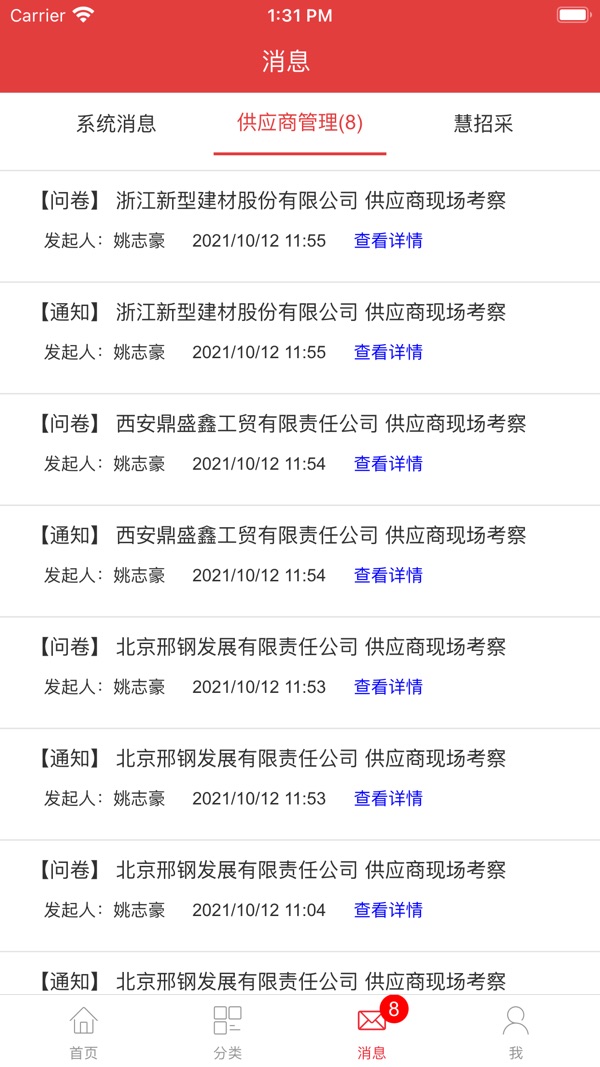
Task: View details of 【通知】西安鼎盛鑫工贸 message
Action: (388, 575)
